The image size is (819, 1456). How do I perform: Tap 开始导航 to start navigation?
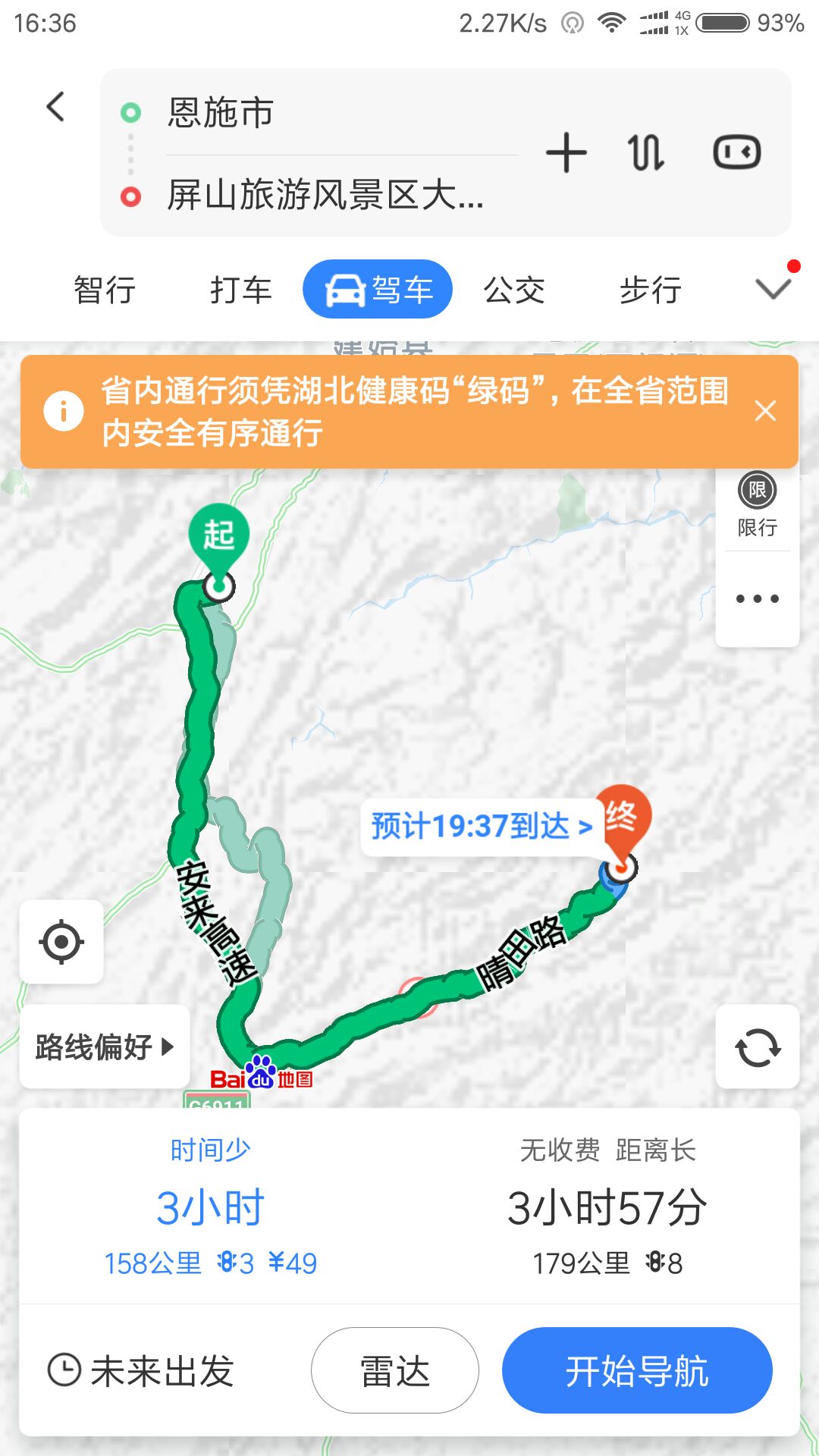pyautogui.click(x=637, y=1370)
